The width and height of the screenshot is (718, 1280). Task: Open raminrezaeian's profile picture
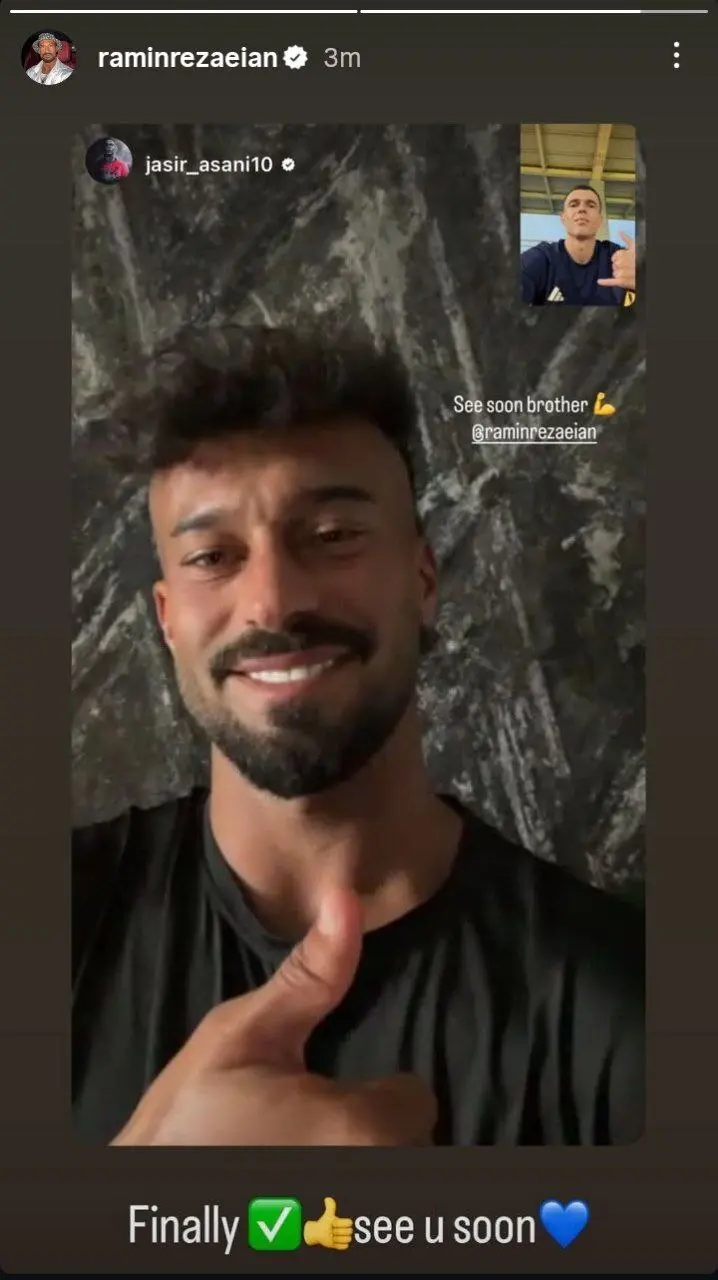pyautogui.click(x=48, y=57)
